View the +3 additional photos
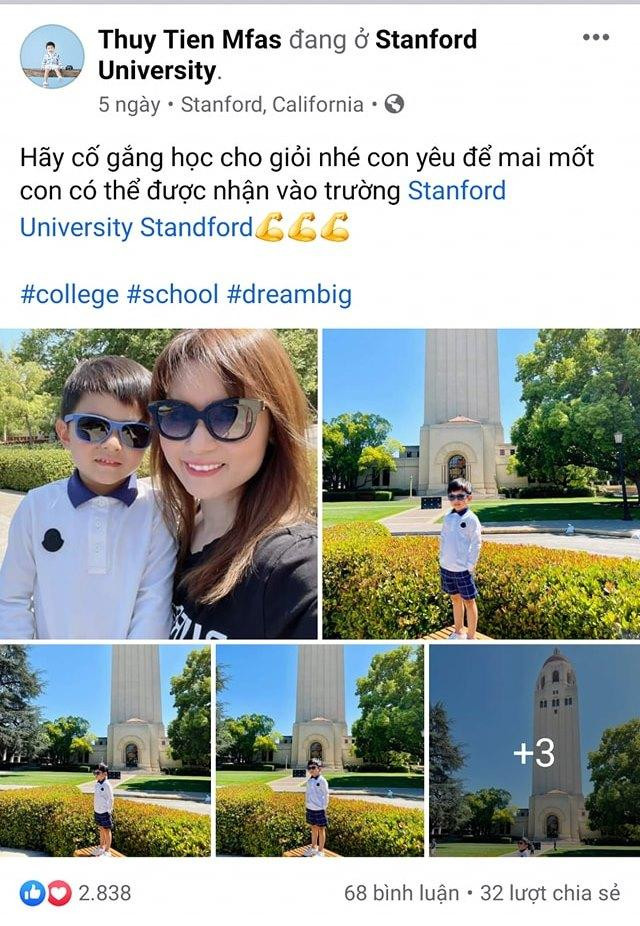This screenshot has height=926, width=640. [x=534, y=750]
